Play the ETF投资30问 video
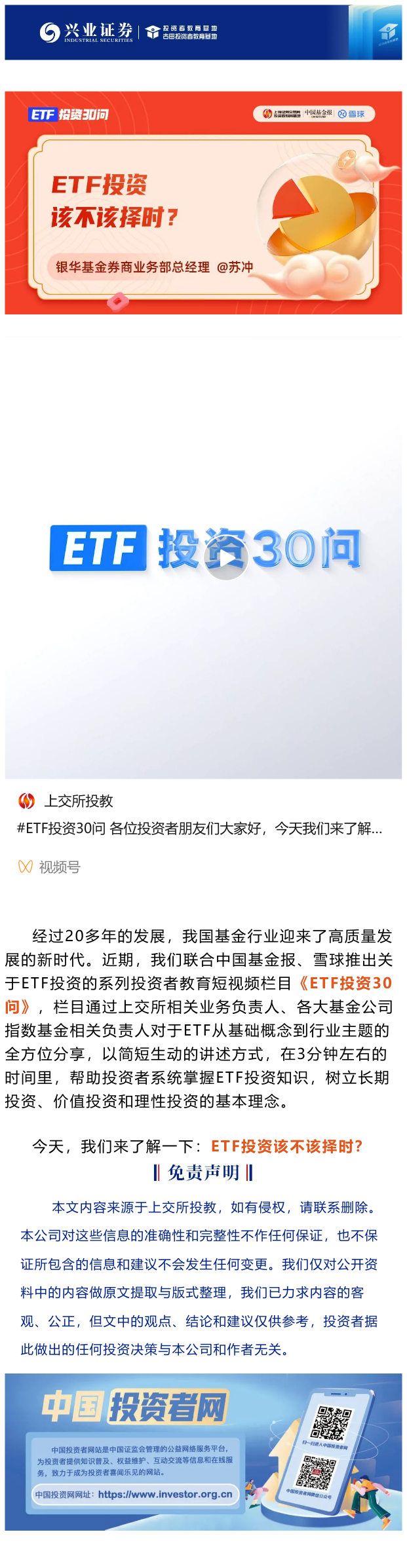Image resolution: width=407 pixels, height=1568 pixels. (225, 558)
